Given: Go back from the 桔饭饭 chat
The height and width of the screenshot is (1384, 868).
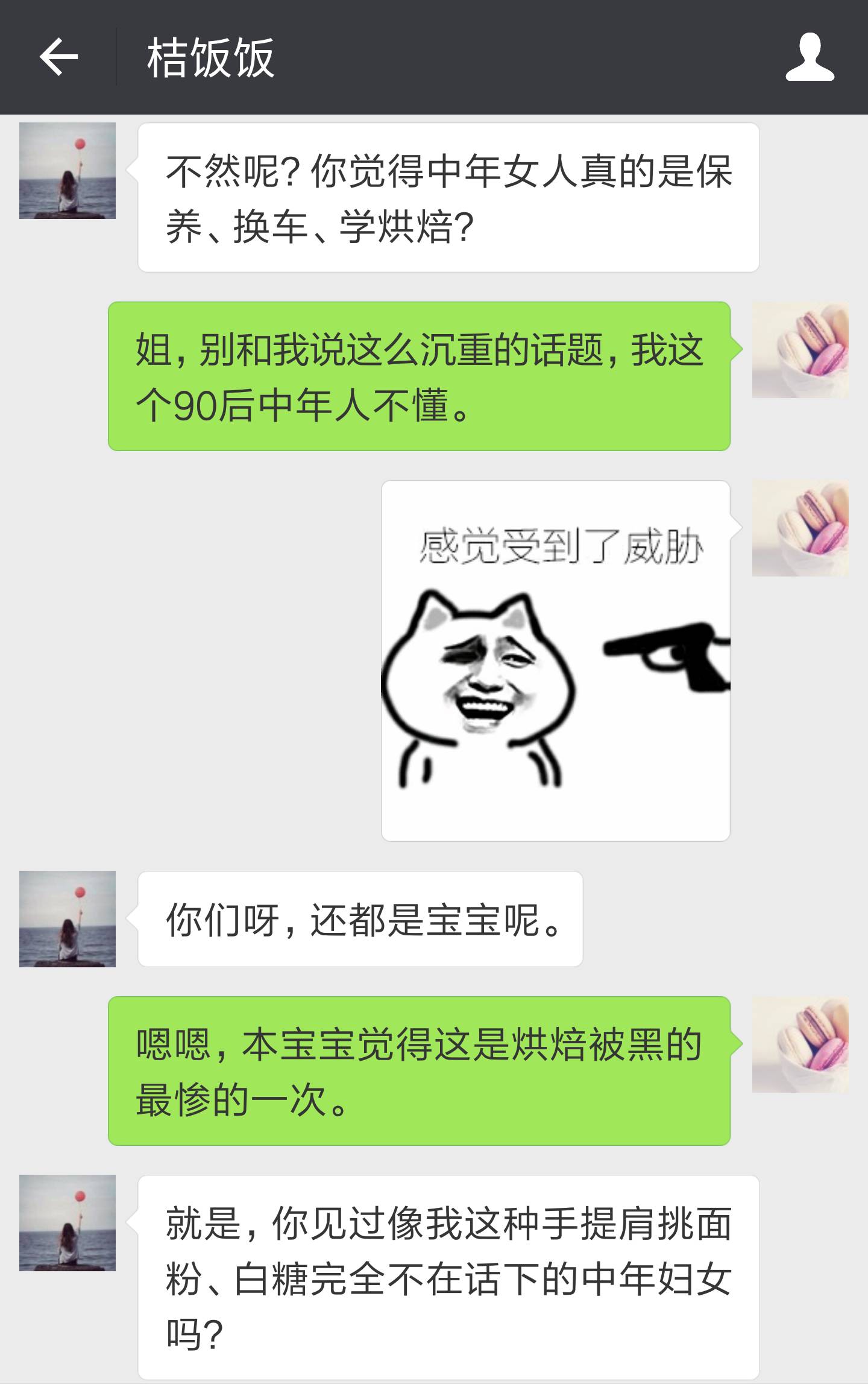Looking at the screenshot, I should tap(58, 57).
